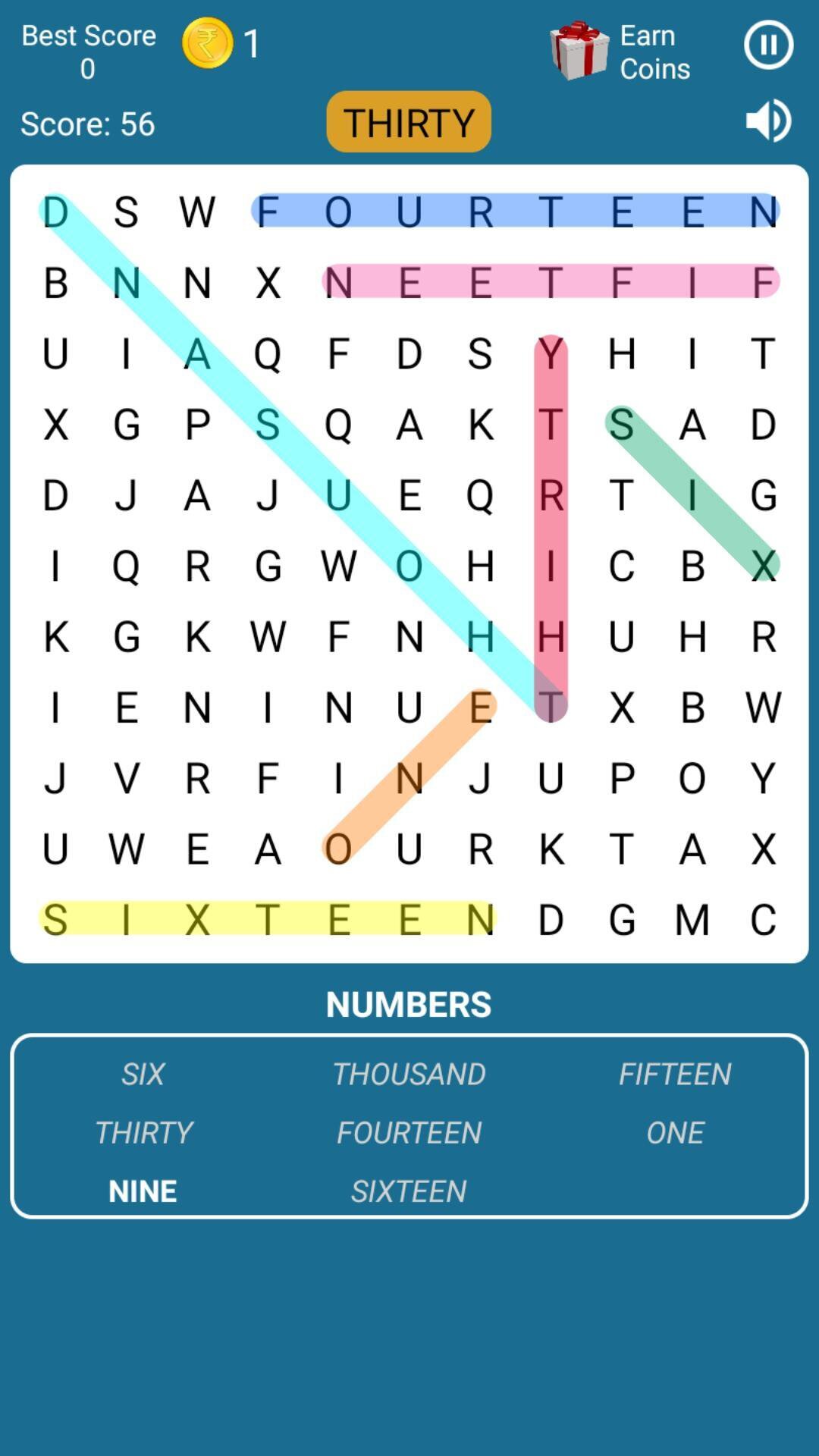Pause the word search game
The height and width of the screenshot is (1456, 819).
[x=768, y=45]
